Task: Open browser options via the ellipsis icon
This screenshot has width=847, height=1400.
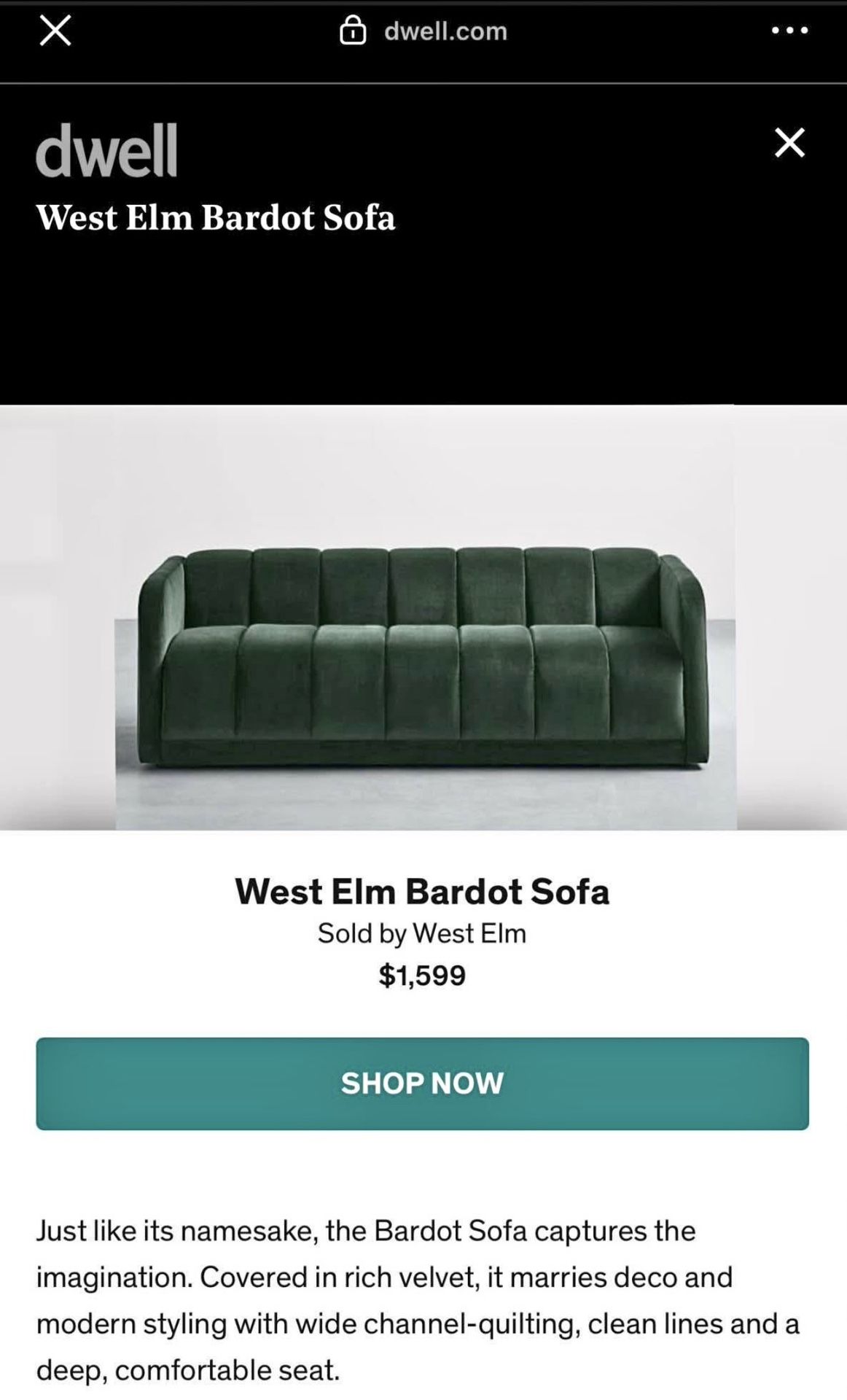Action: (790, 31)
